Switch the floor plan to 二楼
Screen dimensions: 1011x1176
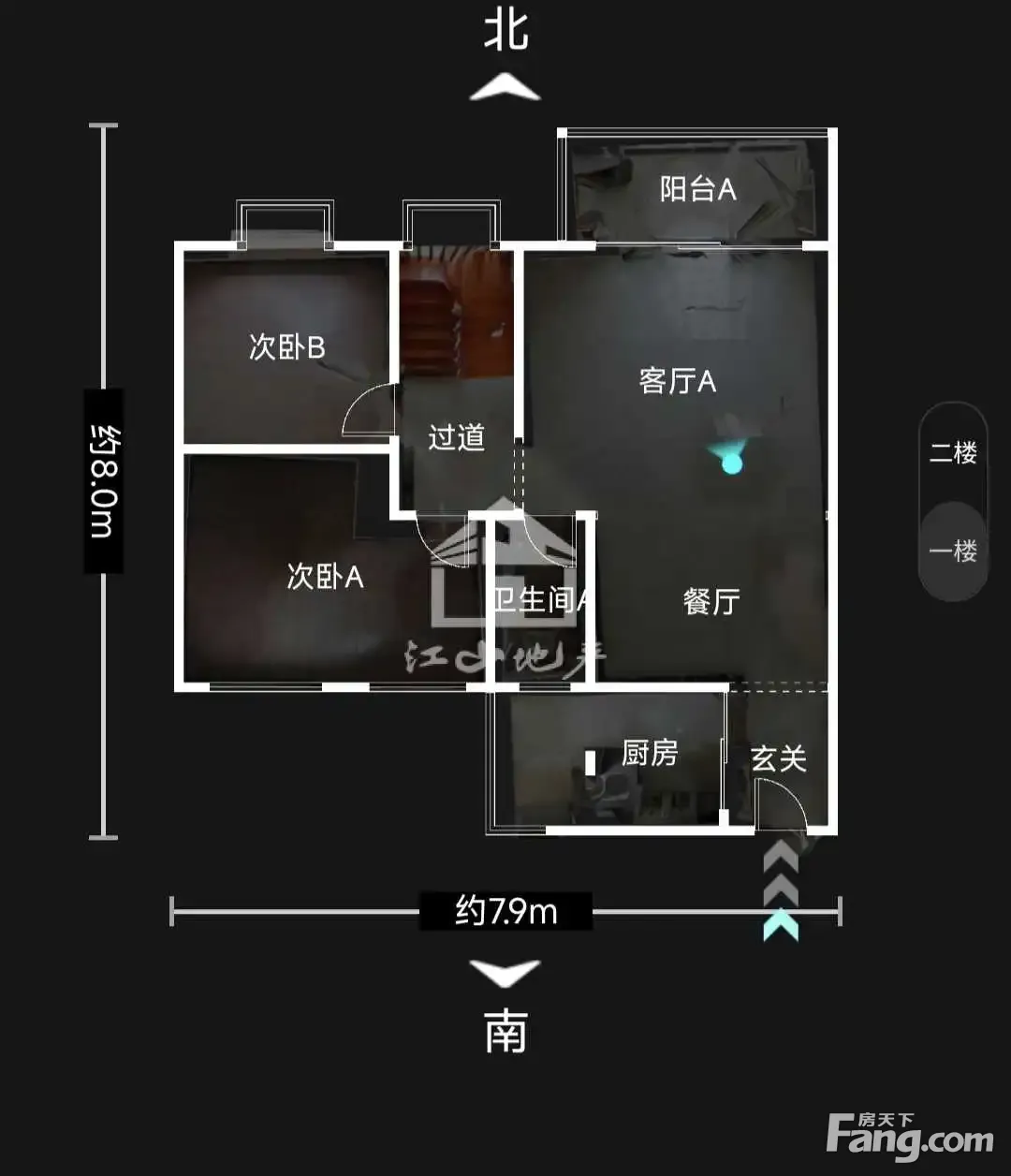click(953, 452)
